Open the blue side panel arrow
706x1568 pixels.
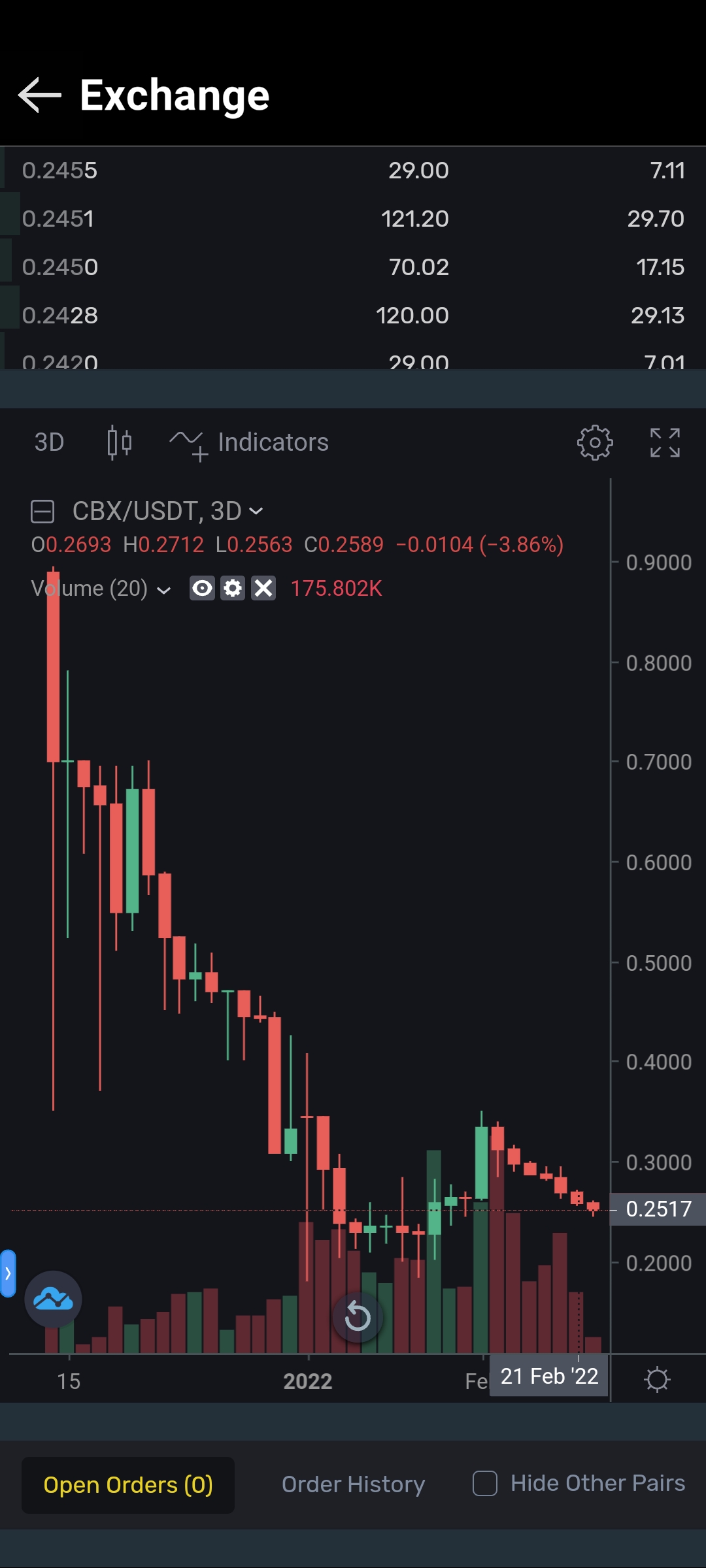8,1273
